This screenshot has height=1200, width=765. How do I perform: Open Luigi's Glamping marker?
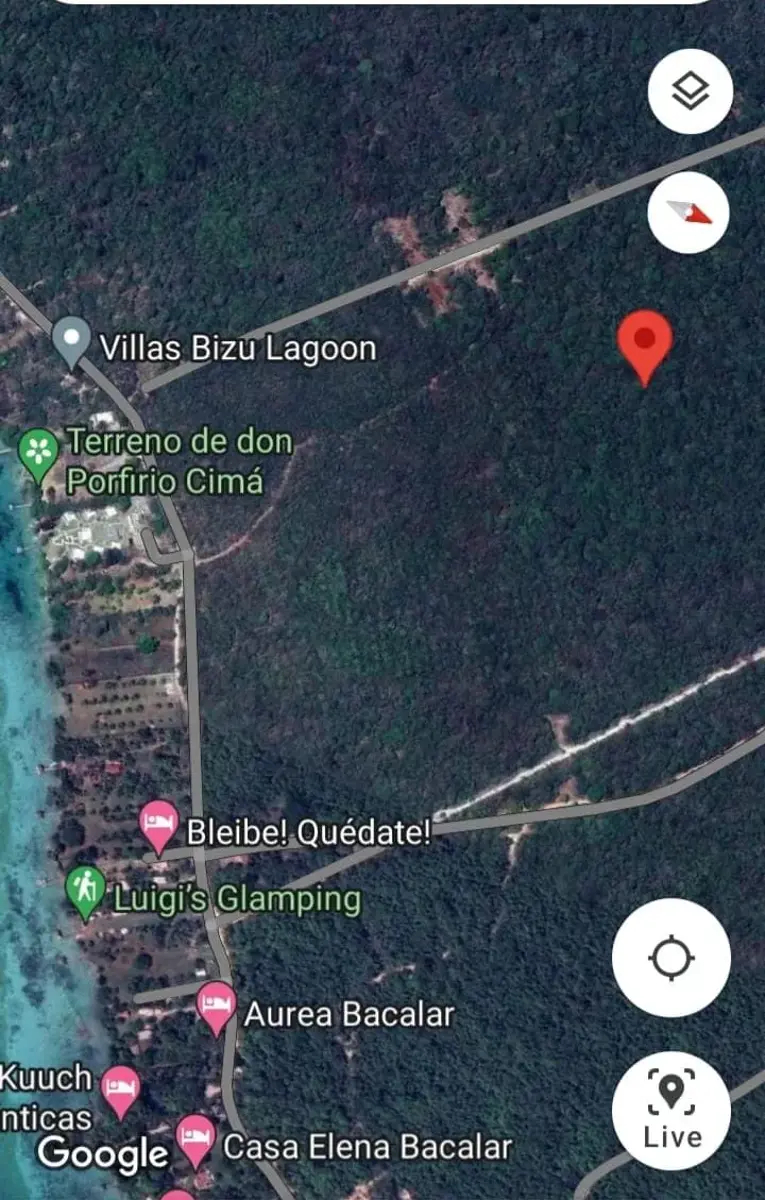click(86, 892)
